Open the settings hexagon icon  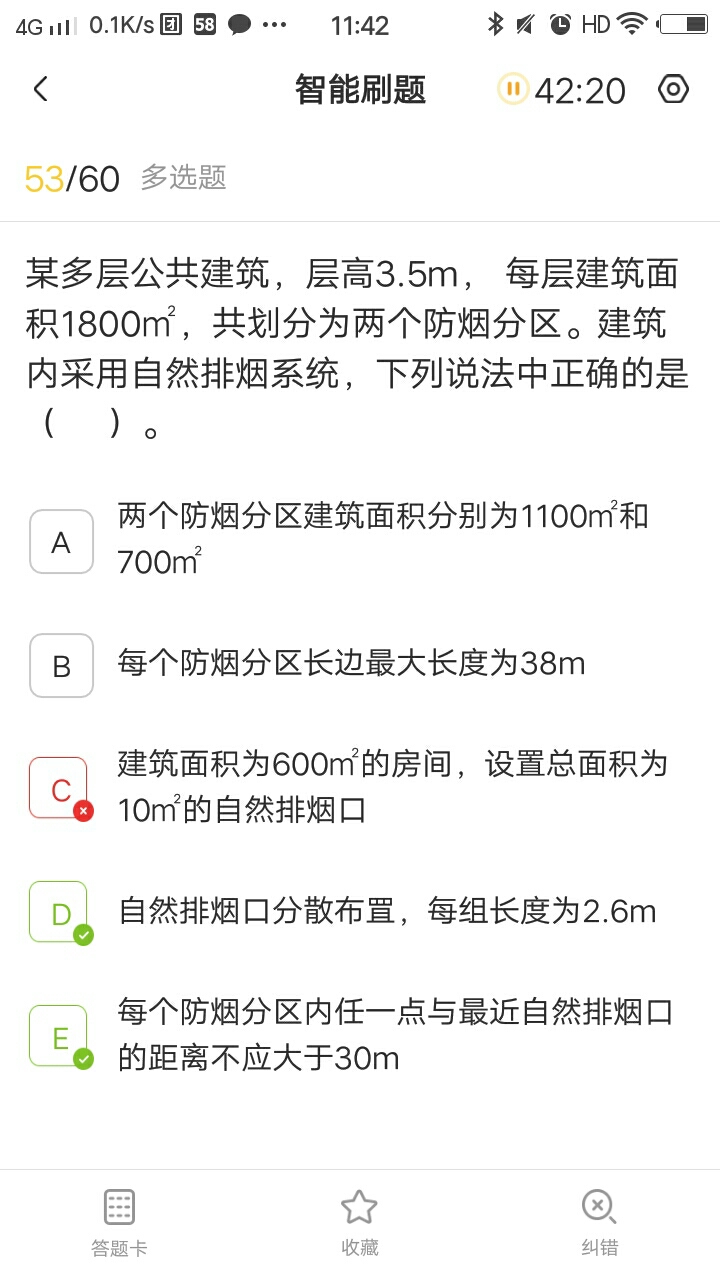point(674,89)
